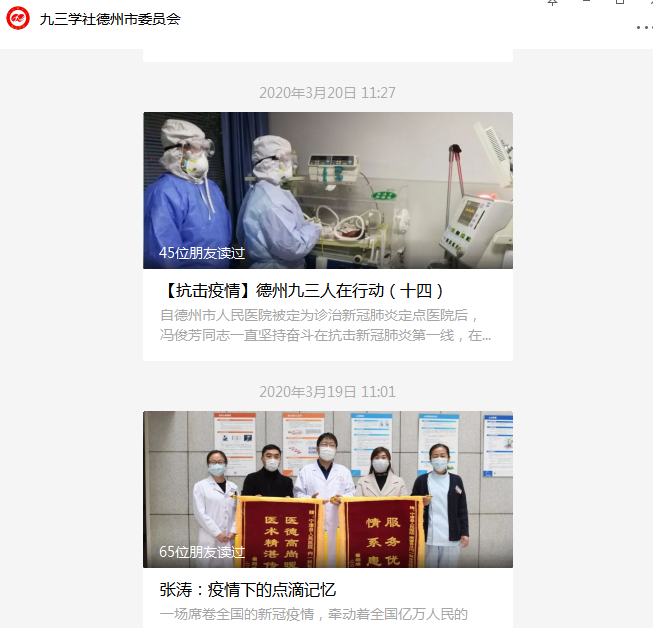The image size is (653, 628).
Task: Tap the 九三学社德州市委员会 account avatar
Action: 18,19
